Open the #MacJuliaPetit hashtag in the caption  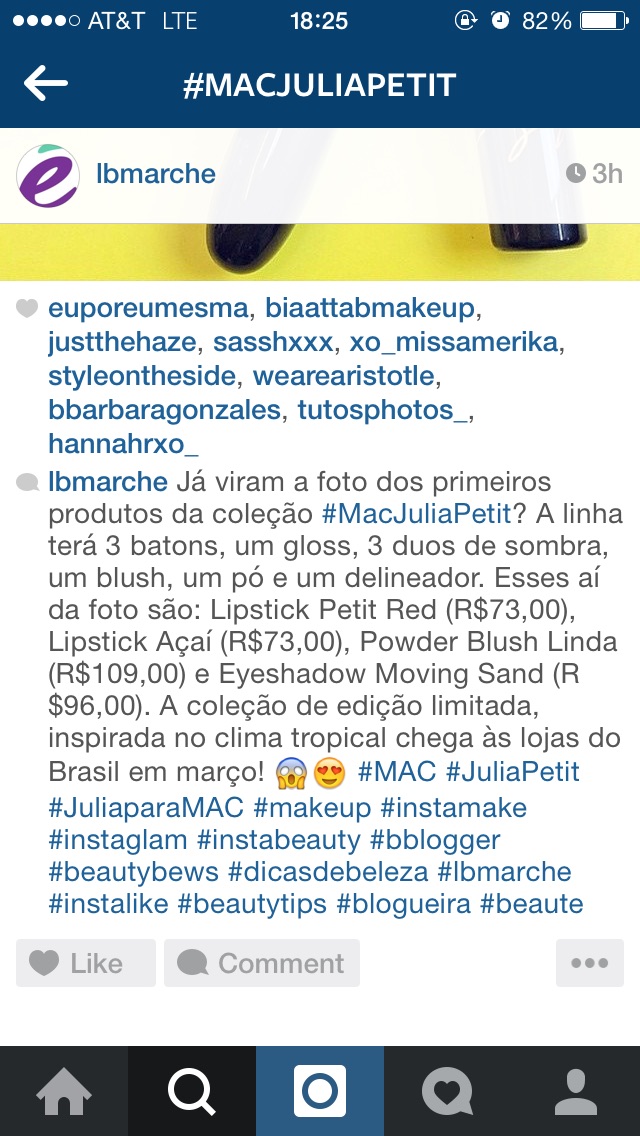[x=416, y=514]
